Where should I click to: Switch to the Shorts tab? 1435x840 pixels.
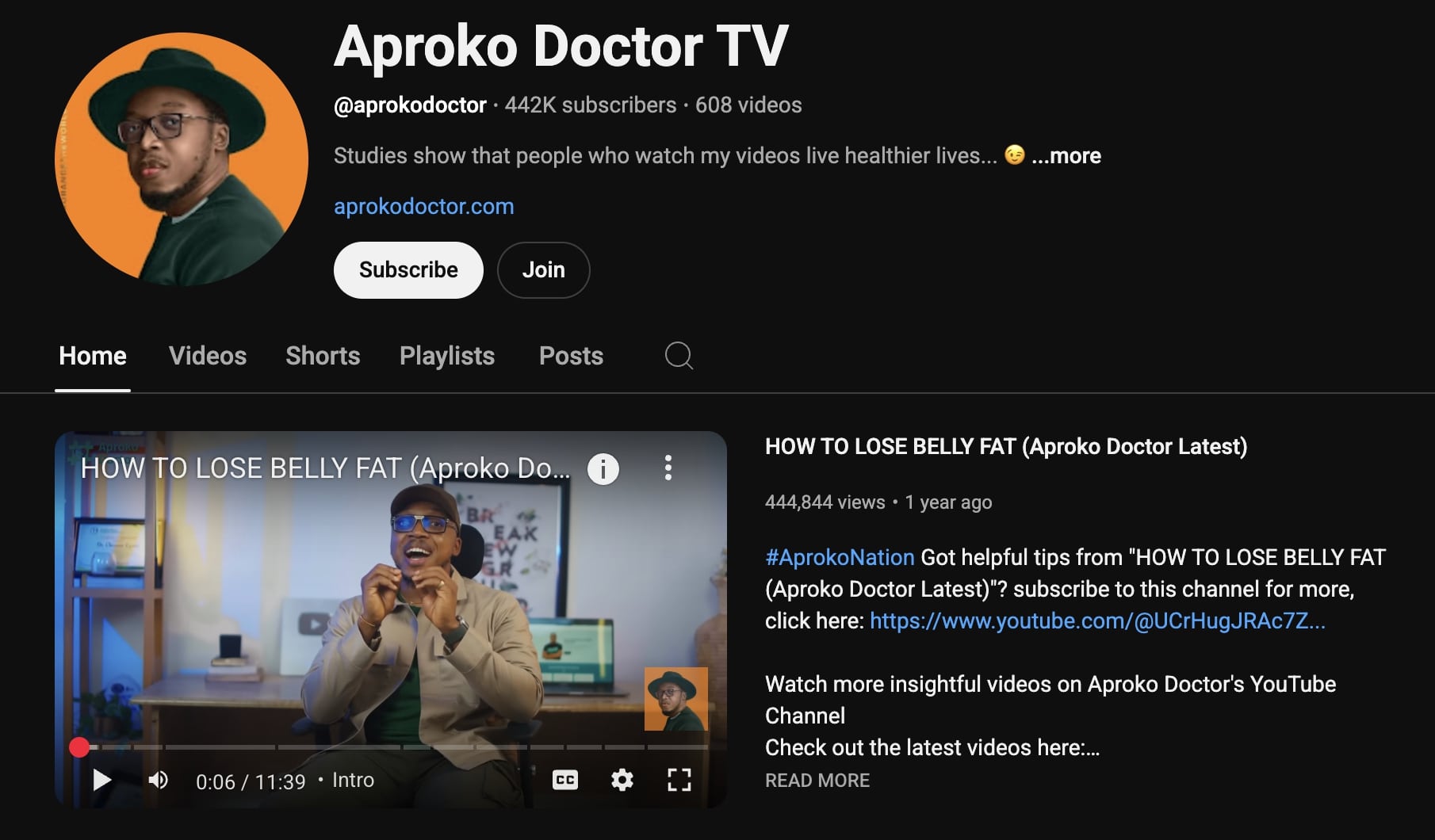(x=323, y=356)
